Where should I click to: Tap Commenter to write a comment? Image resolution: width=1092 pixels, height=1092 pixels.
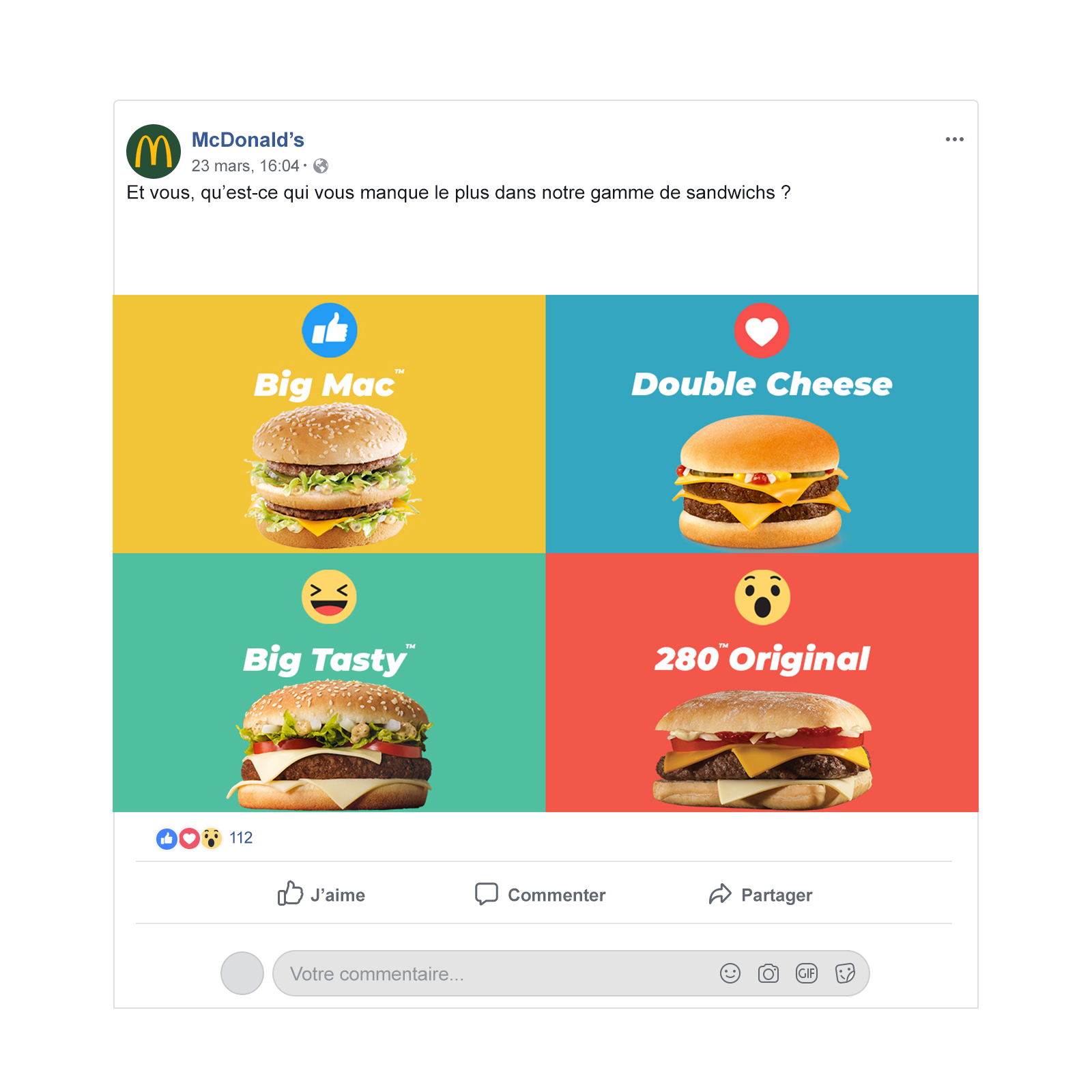click(x=541, y=894)
